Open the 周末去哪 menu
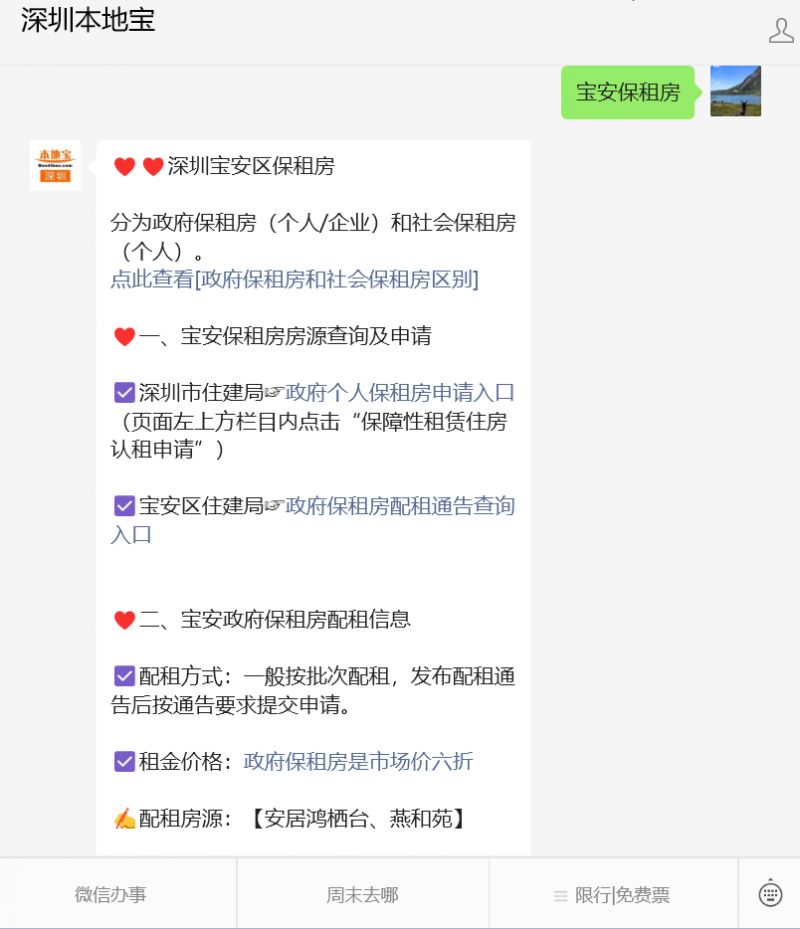Screen dimensions: 800x929 362,895
